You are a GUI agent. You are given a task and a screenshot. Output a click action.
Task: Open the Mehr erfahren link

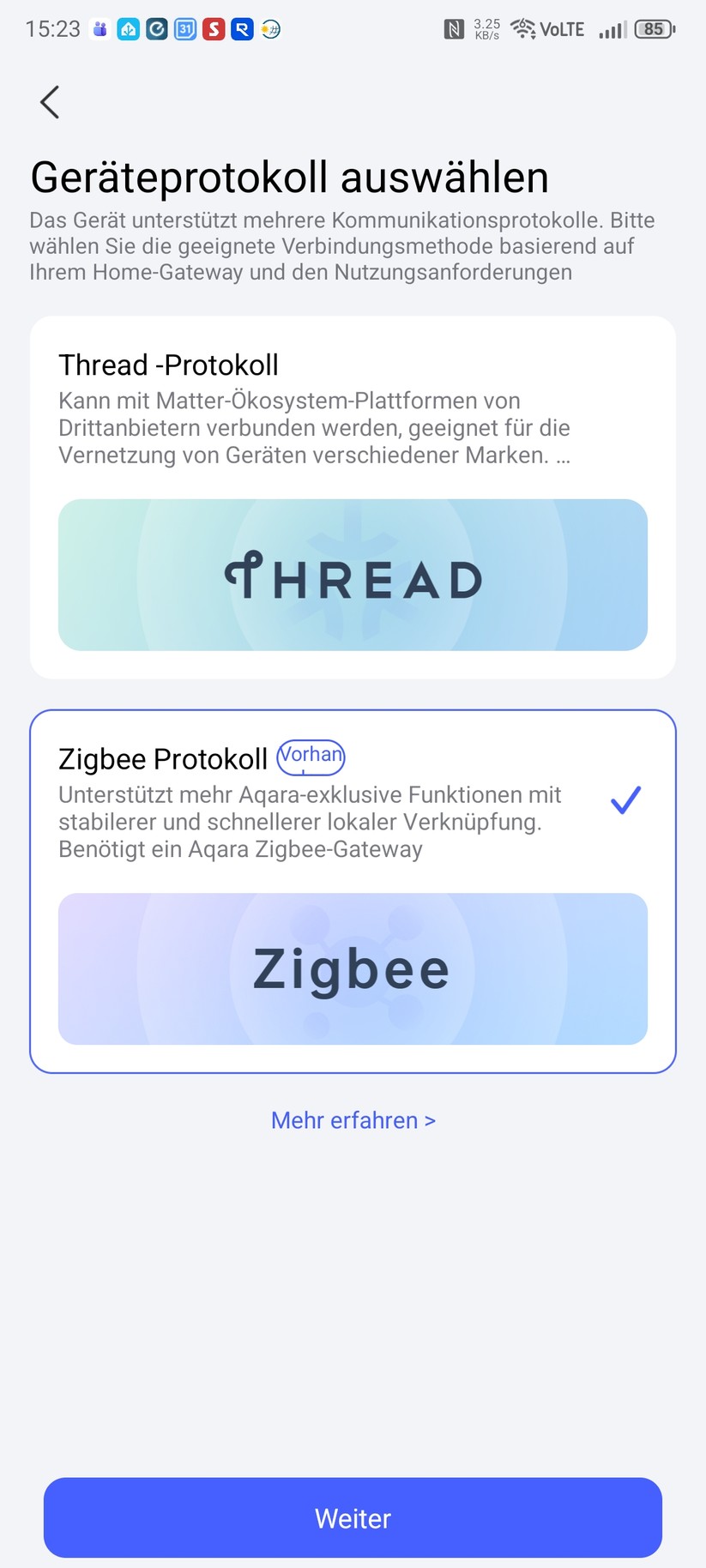pyautogui.click(x=353, y=1120)
